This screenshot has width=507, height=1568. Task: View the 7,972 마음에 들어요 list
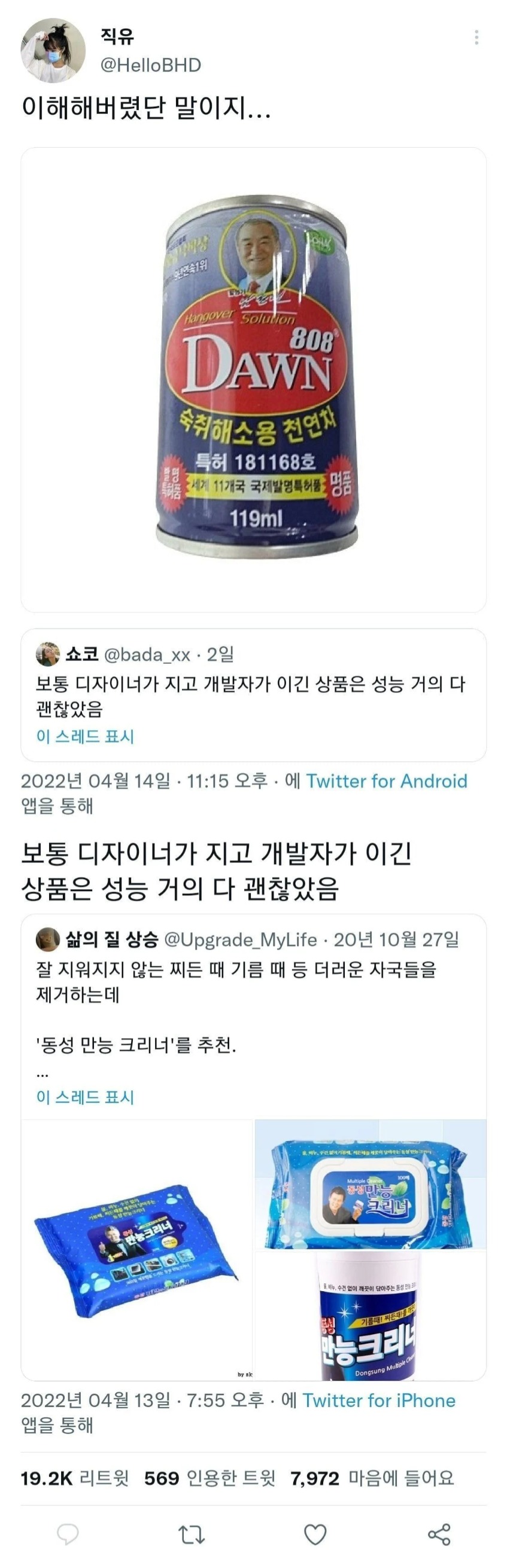pyautogui.click(x=372, y=1478)
